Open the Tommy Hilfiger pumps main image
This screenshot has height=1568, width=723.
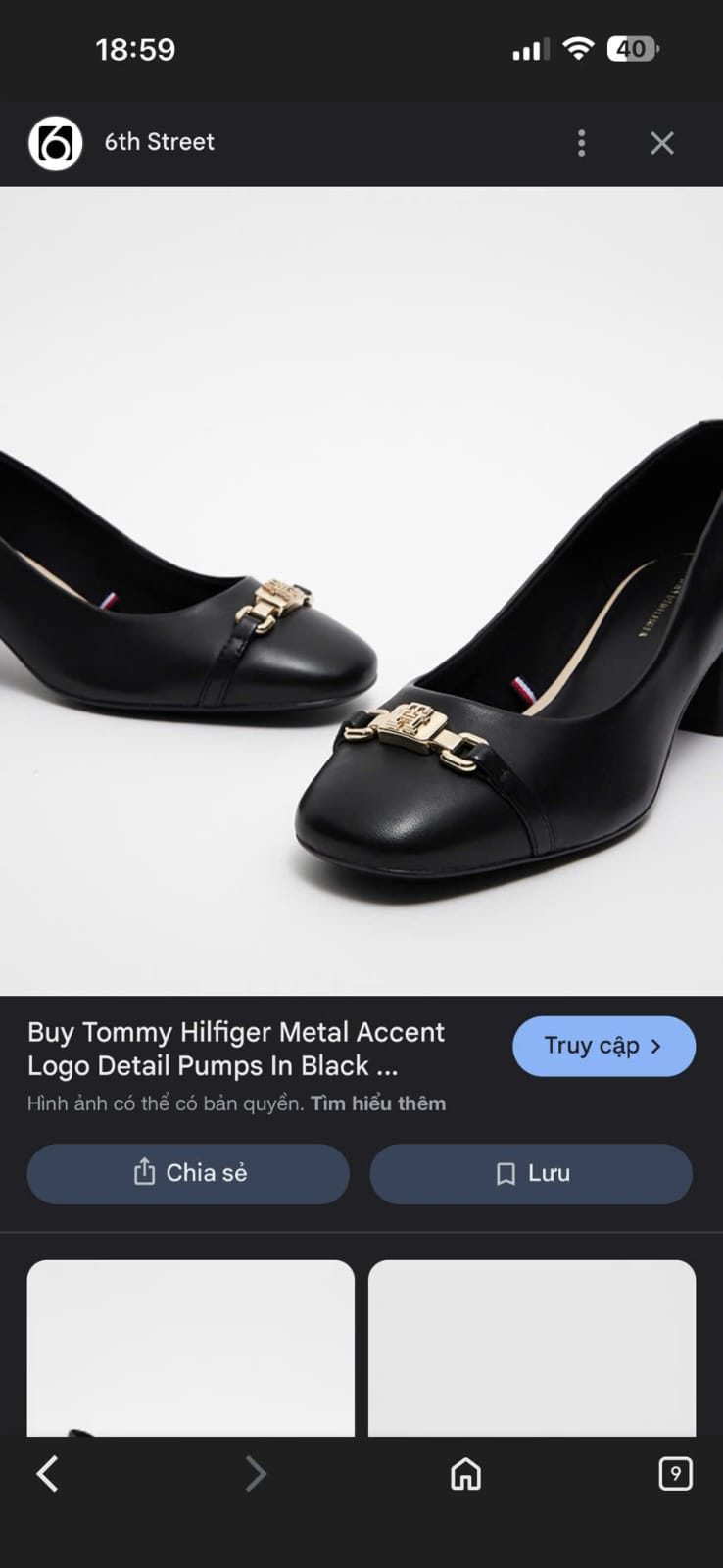coord(361,591)
